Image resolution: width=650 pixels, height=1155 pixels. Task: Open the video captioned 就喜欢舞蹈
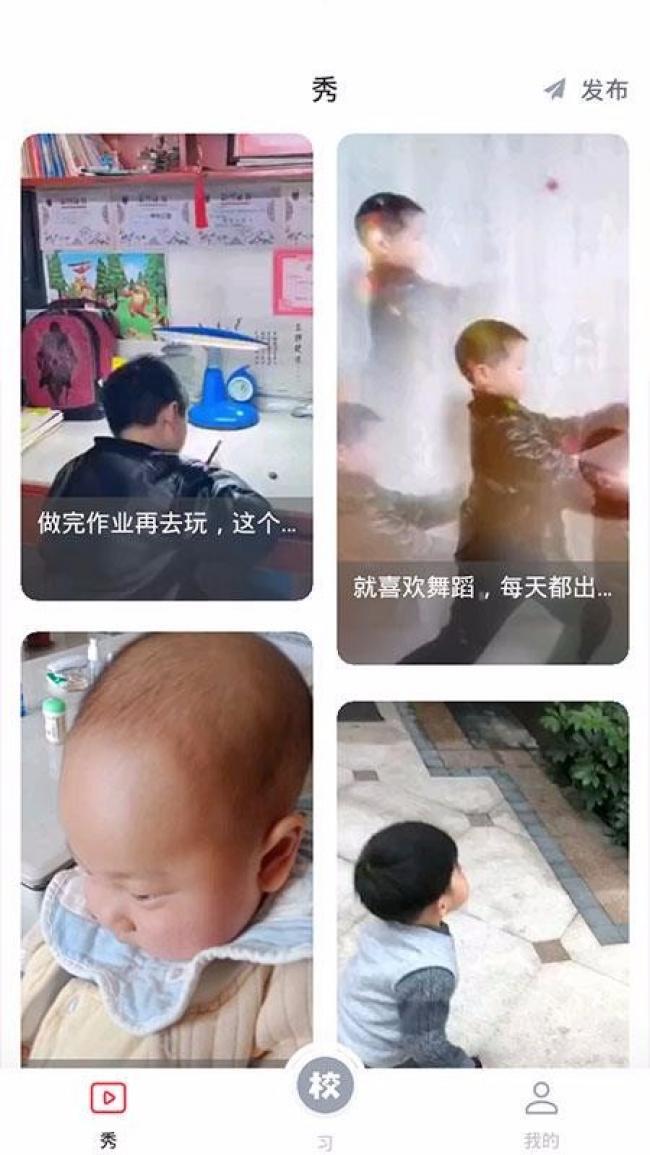pos(482,398)
